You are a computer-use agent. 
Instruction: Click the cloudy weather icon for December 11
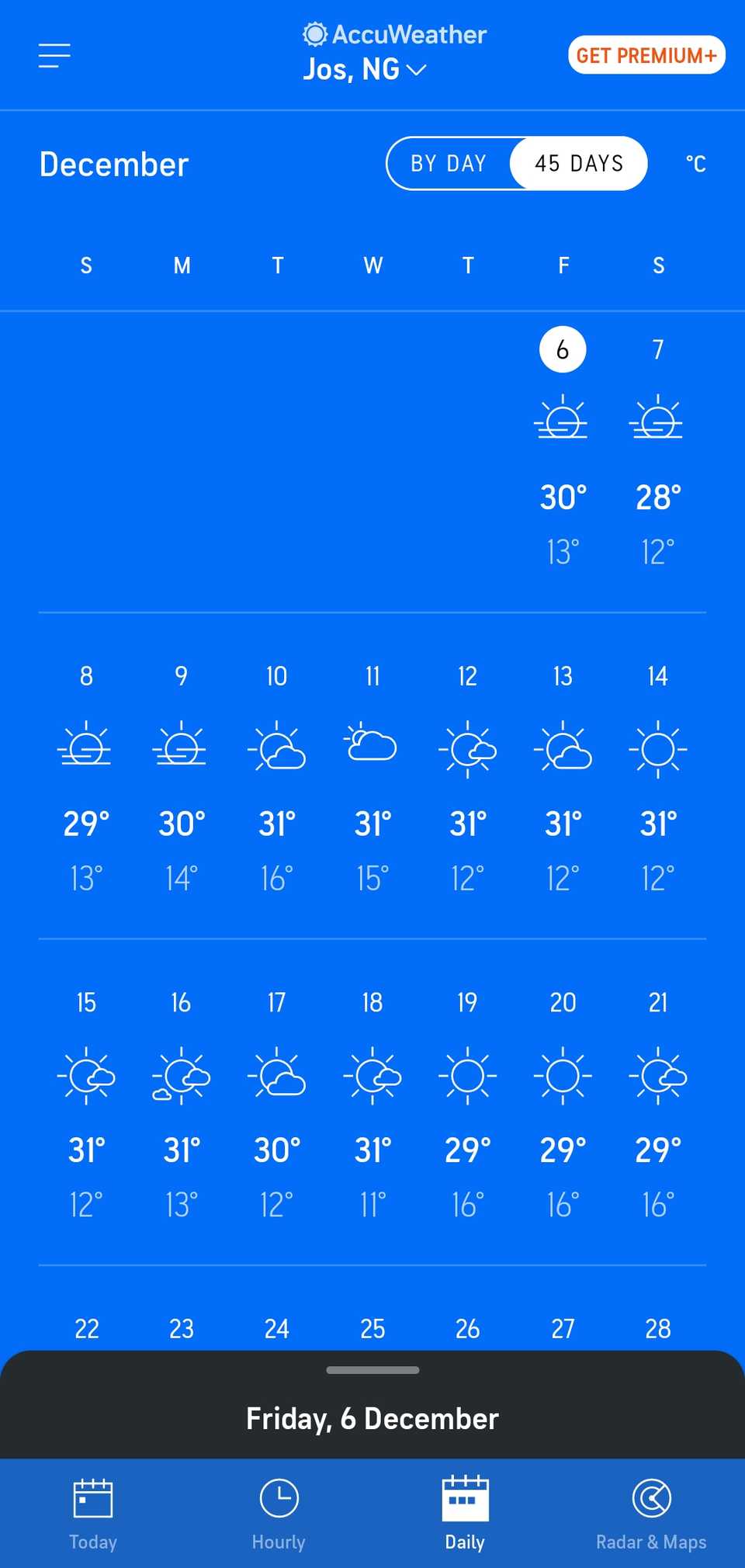coord(372,748)
